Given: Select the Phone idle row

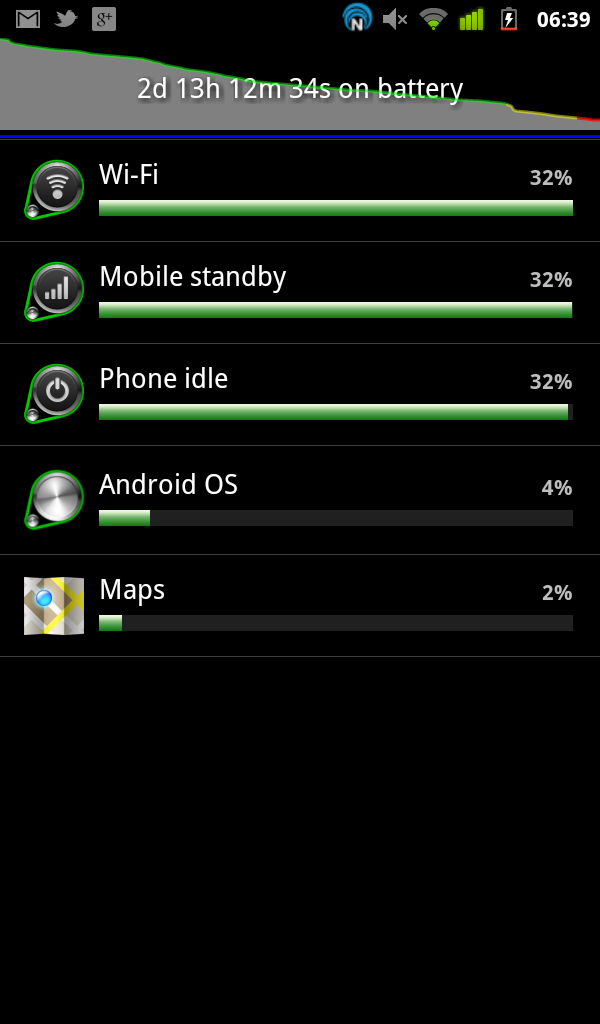Looking at the screenshot, I should coord(300,394).
